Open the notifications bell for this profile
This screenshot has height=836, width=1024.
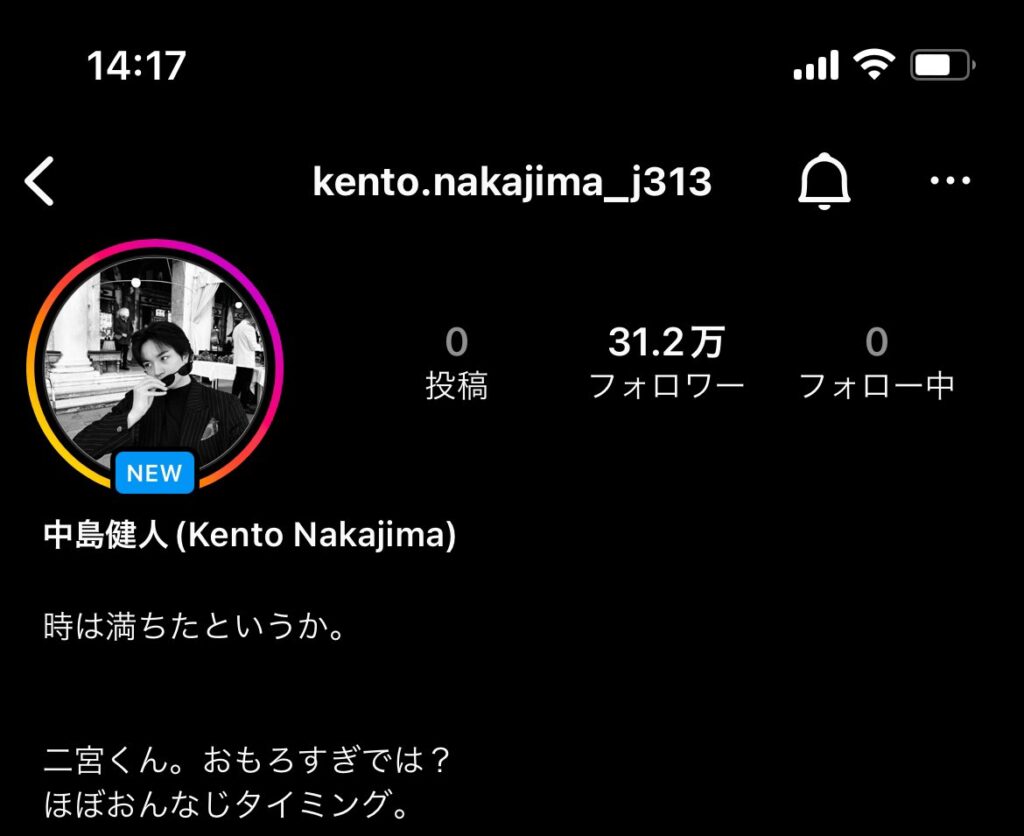[824, 182]
